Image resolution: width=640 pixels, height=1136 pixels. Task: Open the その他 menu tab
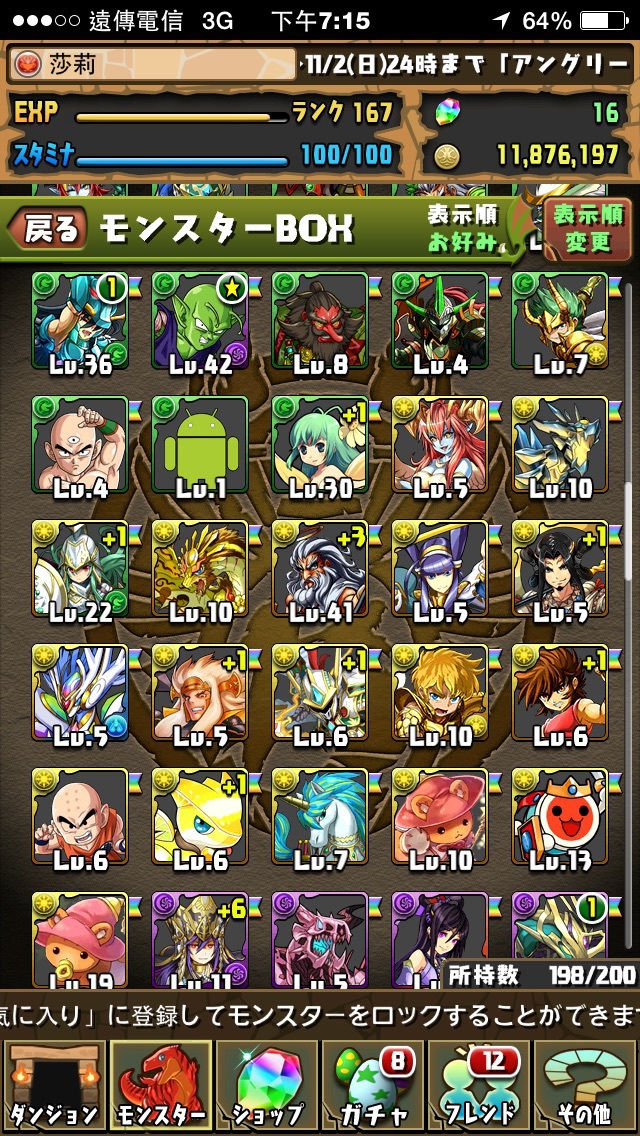point(586,1085)
